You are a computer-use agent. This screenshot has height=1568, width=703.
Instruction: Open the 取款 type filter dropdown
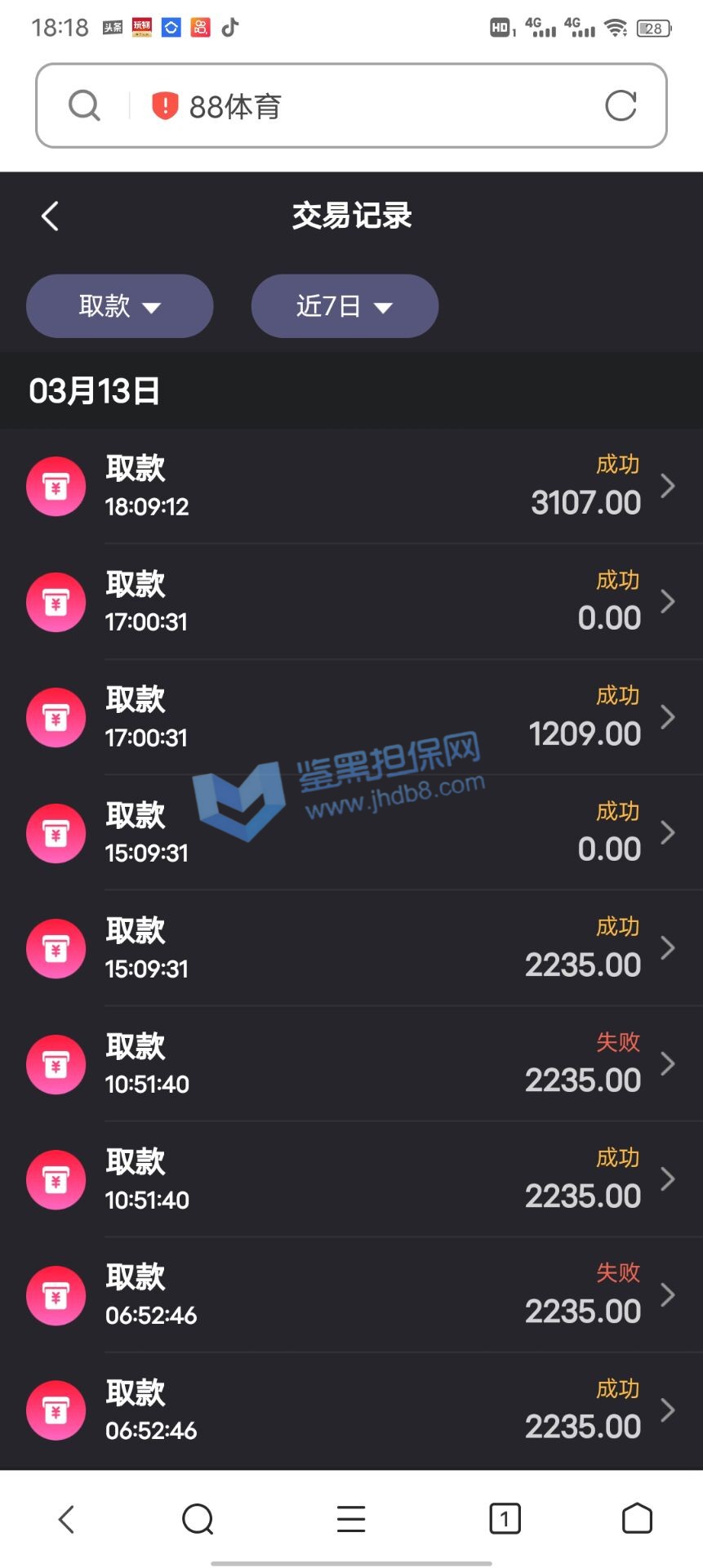[120, 306]
